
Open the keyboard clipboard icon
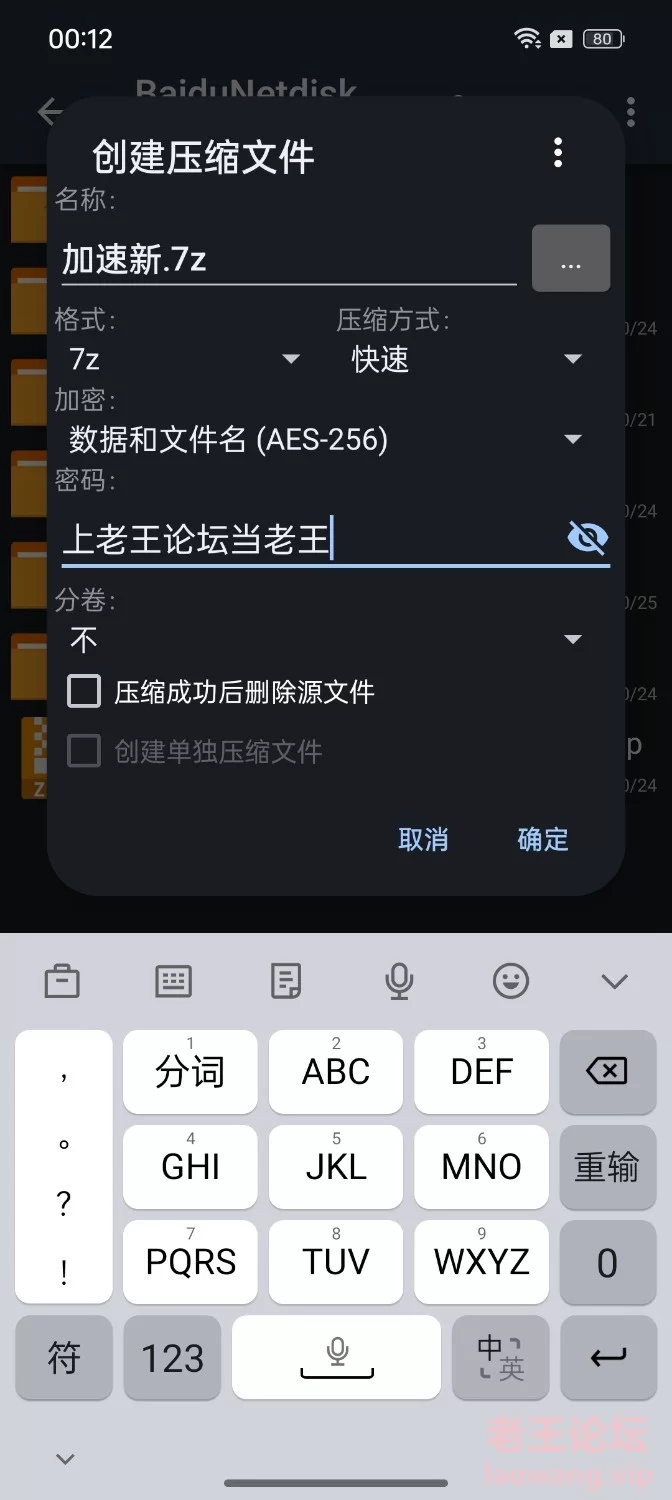point(62,981)
